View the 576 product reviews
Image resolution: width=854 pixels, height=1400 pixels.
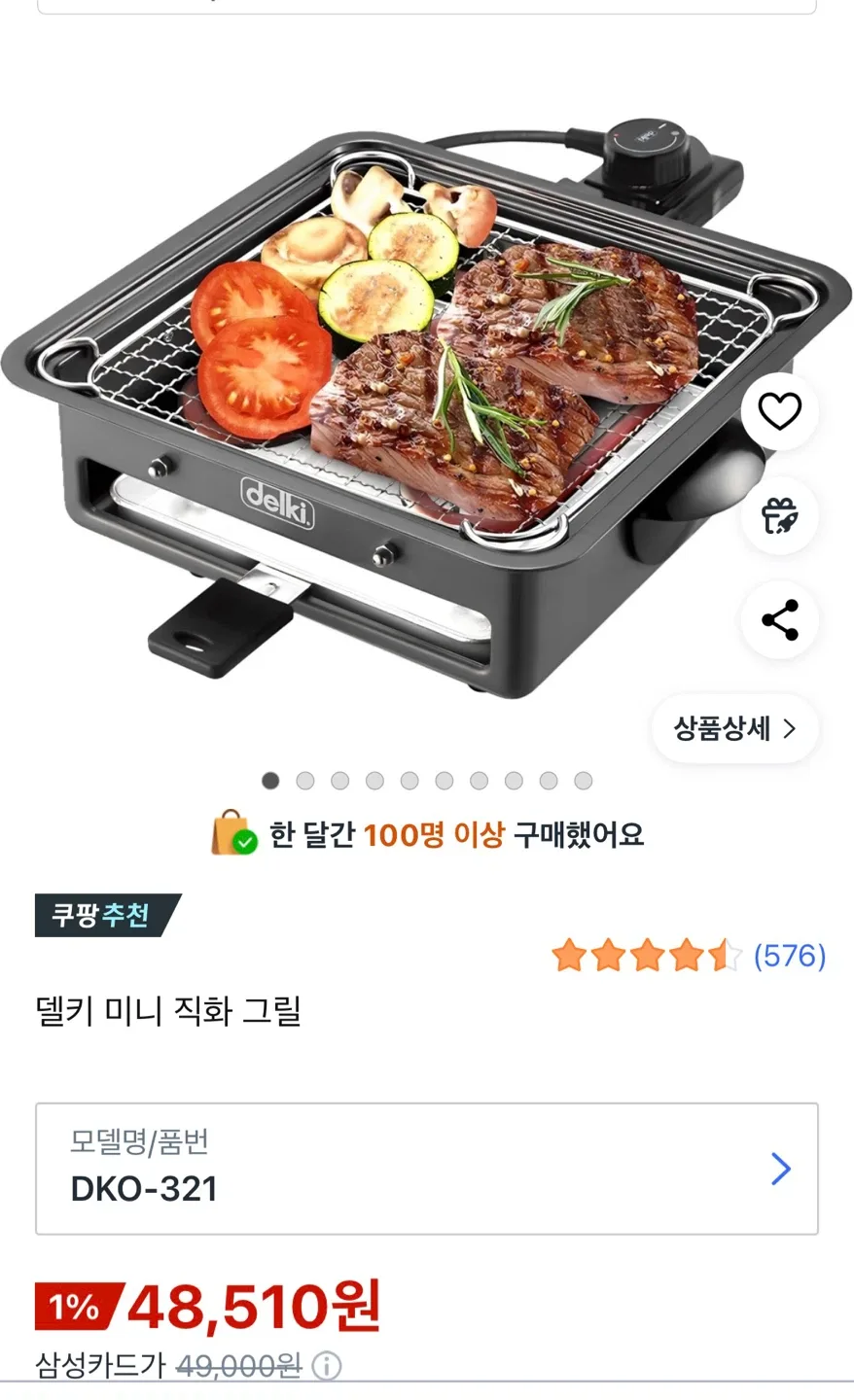789,956
